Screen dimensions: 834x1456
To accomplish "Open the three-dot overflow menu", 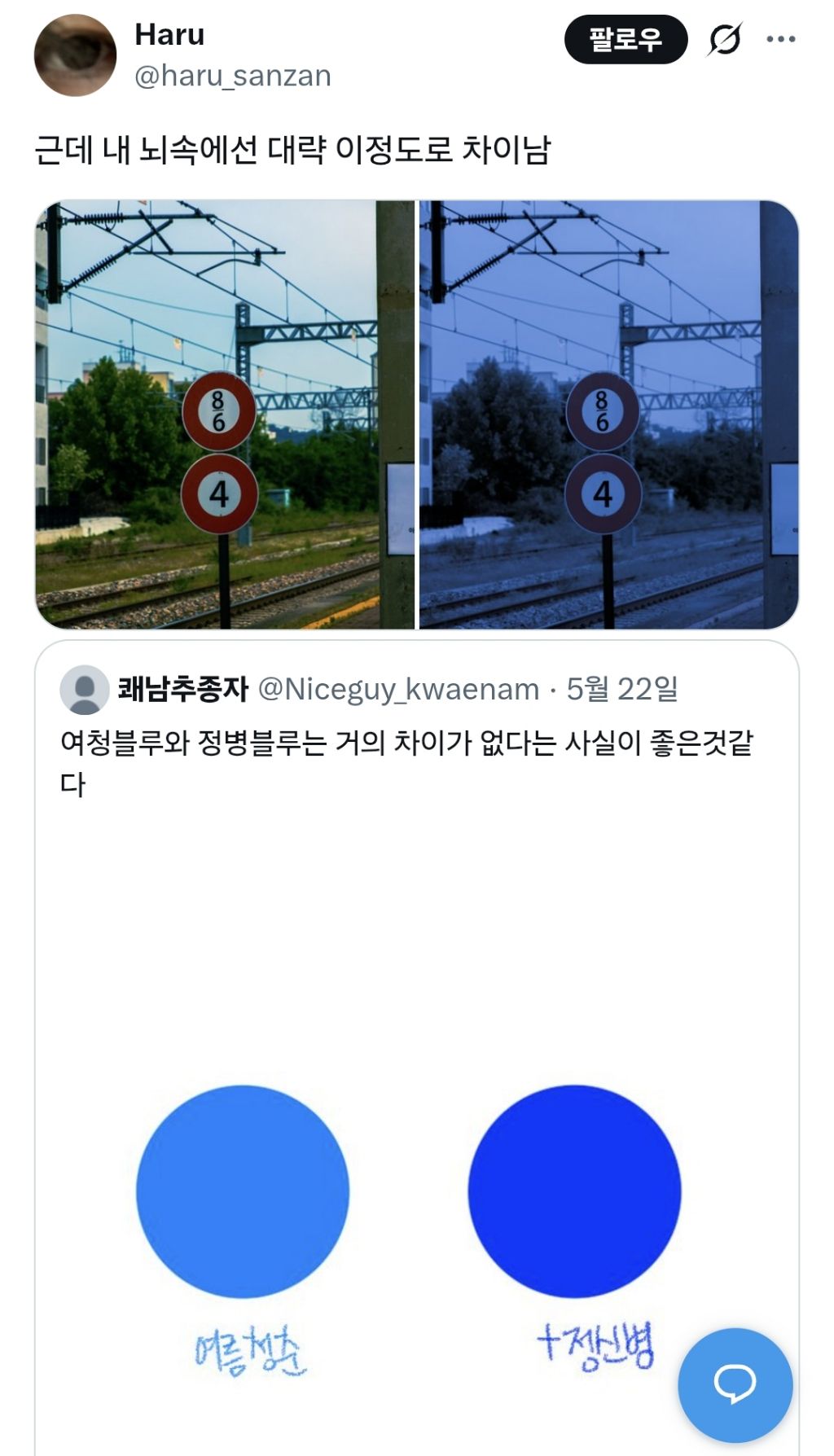I will [781, 39].
